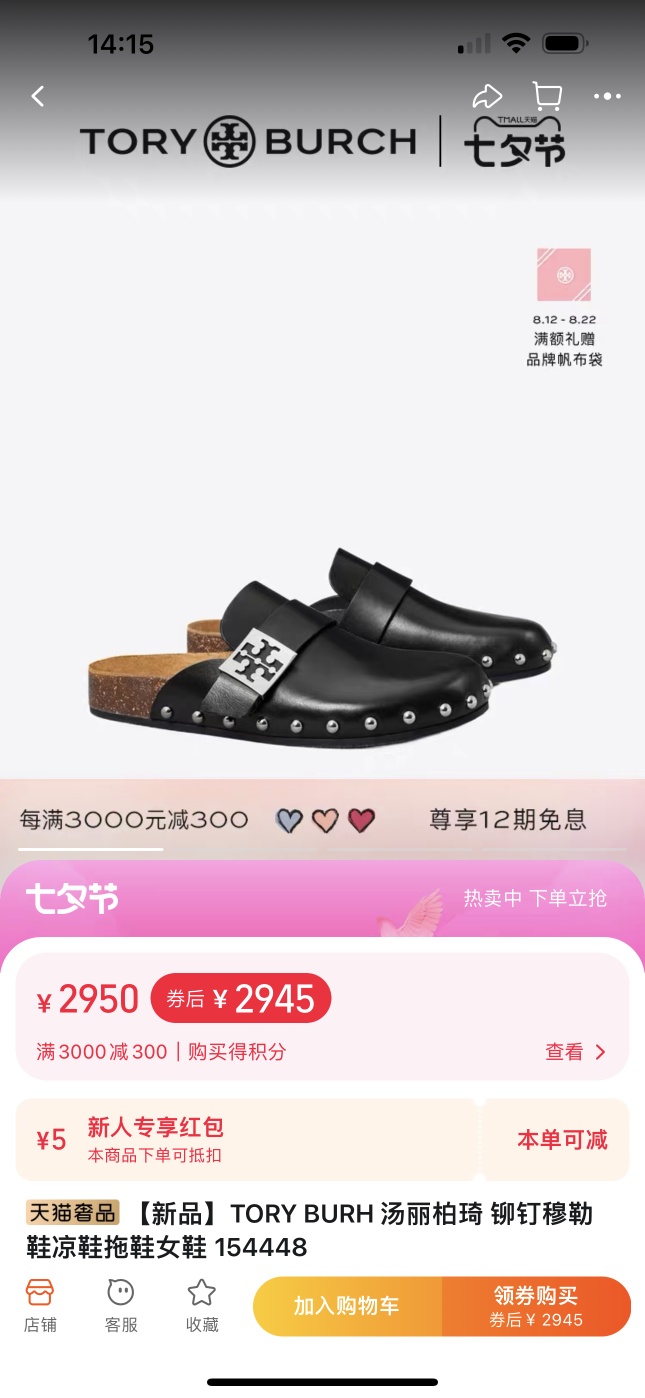The image size is (645, 1398).
Task: Open the 七夕节 热卖中 promotion banner
Action: tap(322, 898)
